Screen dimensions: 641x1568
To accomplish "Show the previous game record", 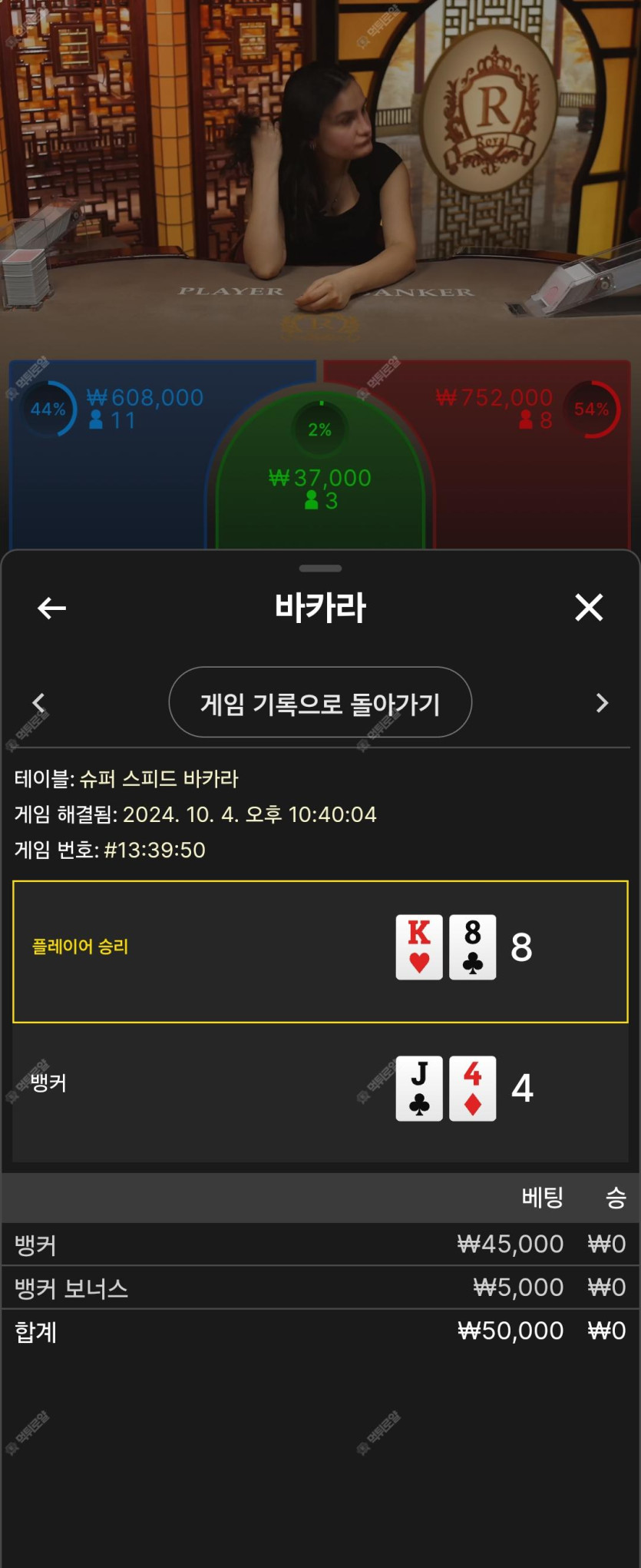I will (39, 702).
